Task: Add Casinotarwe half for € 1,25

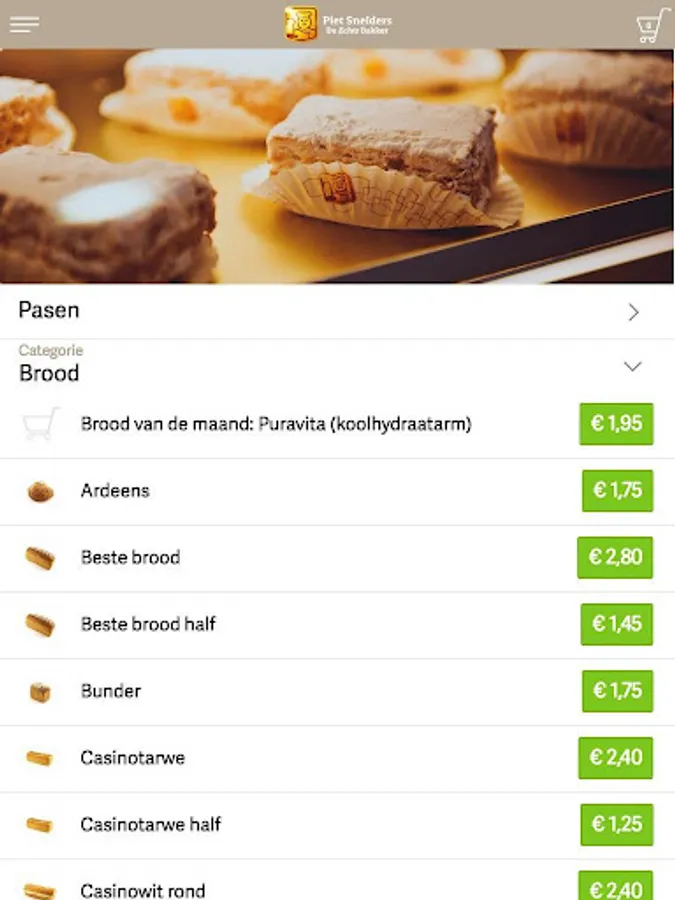Action: tap(617, 825)
